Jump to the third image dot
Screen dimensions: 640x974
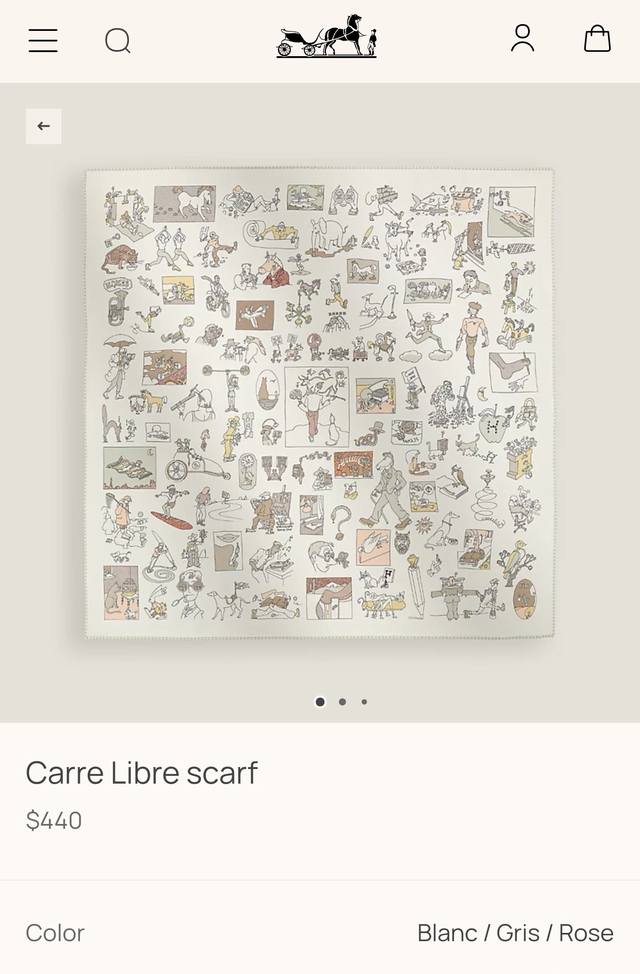coord(364,702)
